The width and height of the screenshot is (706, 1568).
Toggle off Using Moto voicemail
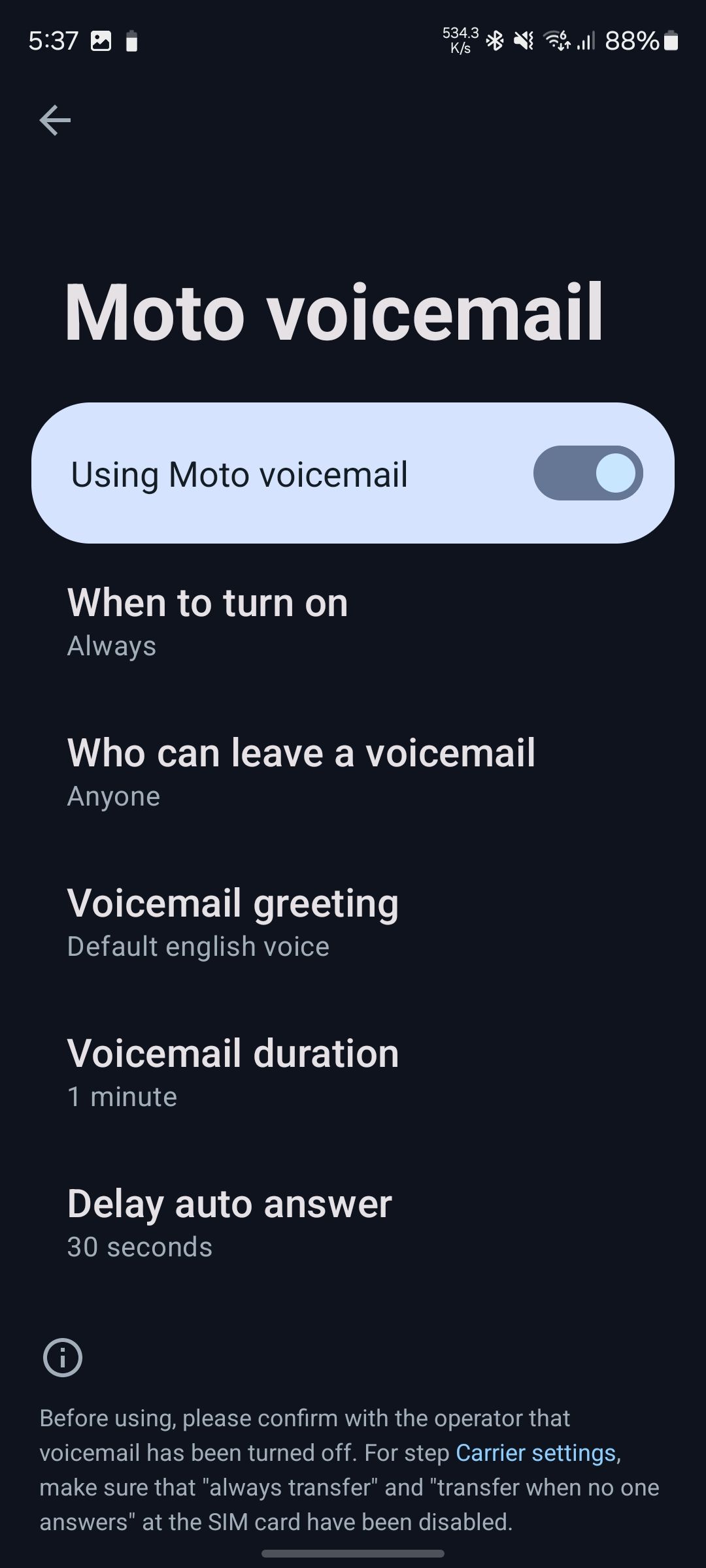click(x=587, y=473)
